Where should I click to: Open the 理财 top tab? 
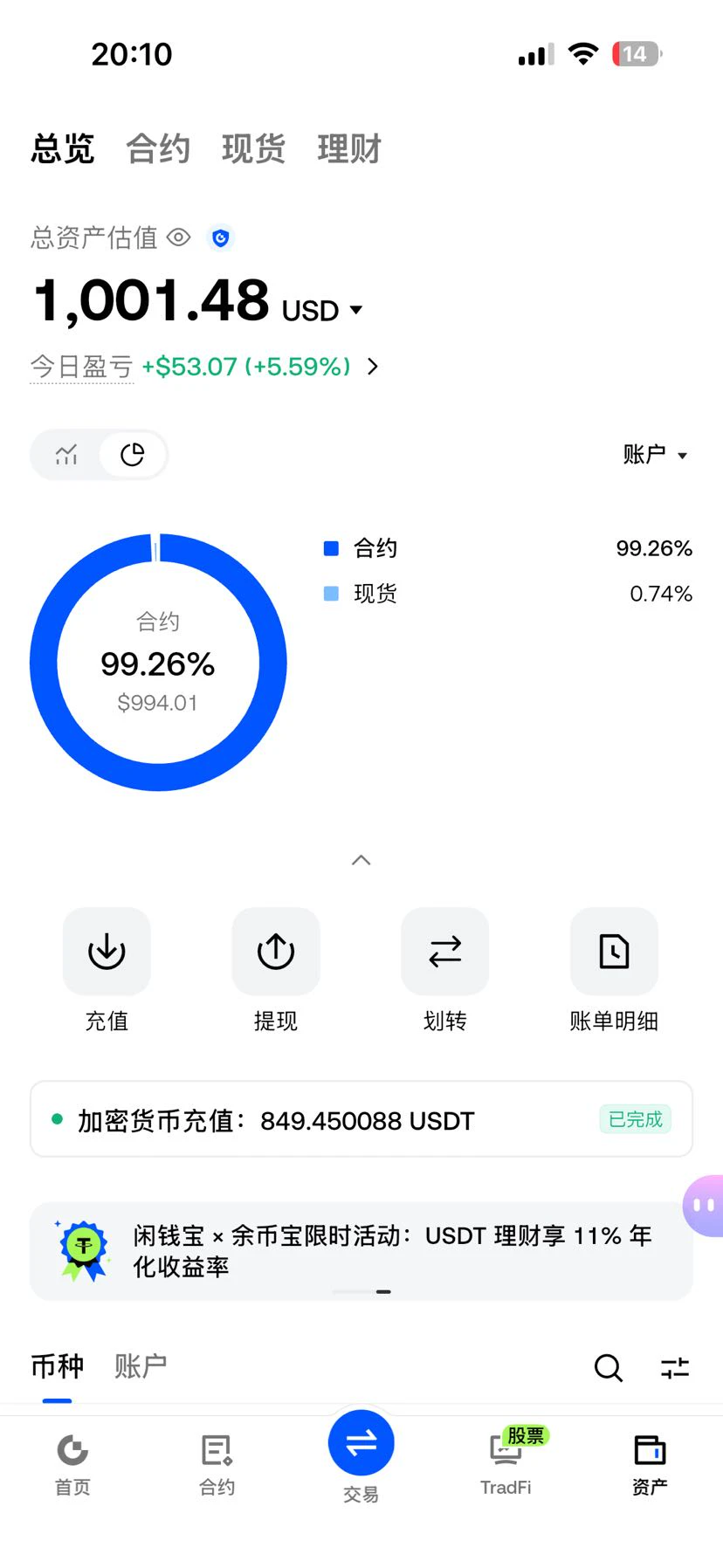(349, 148)
